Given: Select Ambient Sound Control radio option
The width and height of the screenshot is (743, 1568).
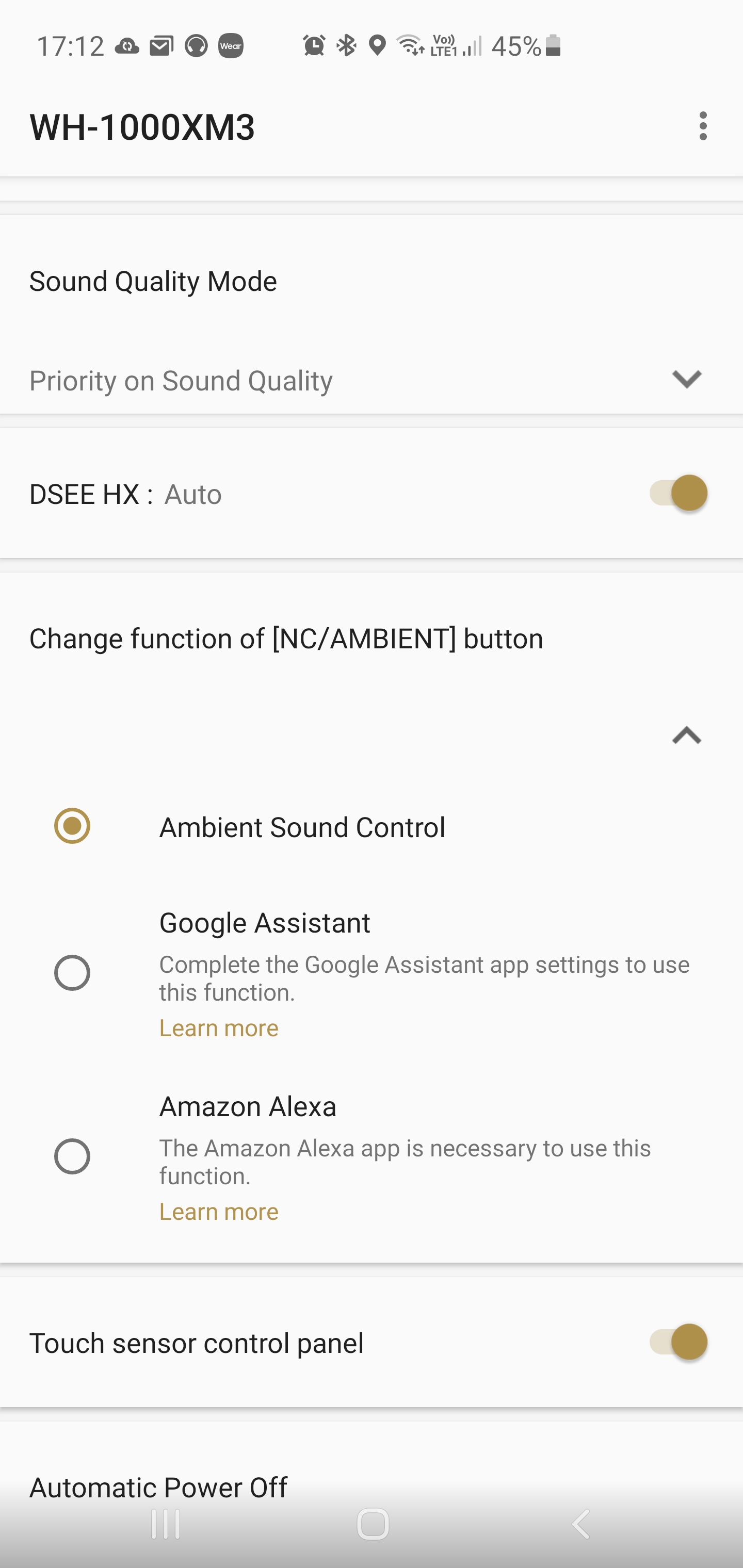Looking at the screenshot, I should point(72,826).
